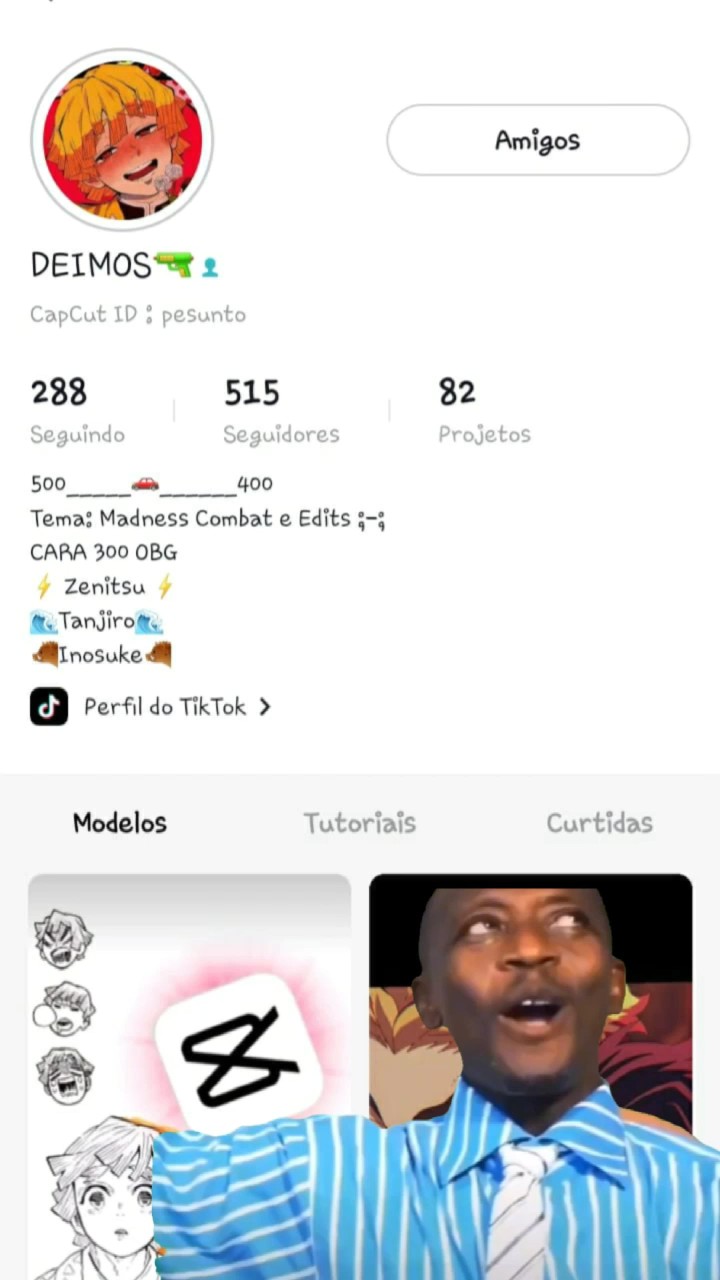The image size is (720, 1280).
Task: View the 288 Seguindo list
Action: point(77,410)
